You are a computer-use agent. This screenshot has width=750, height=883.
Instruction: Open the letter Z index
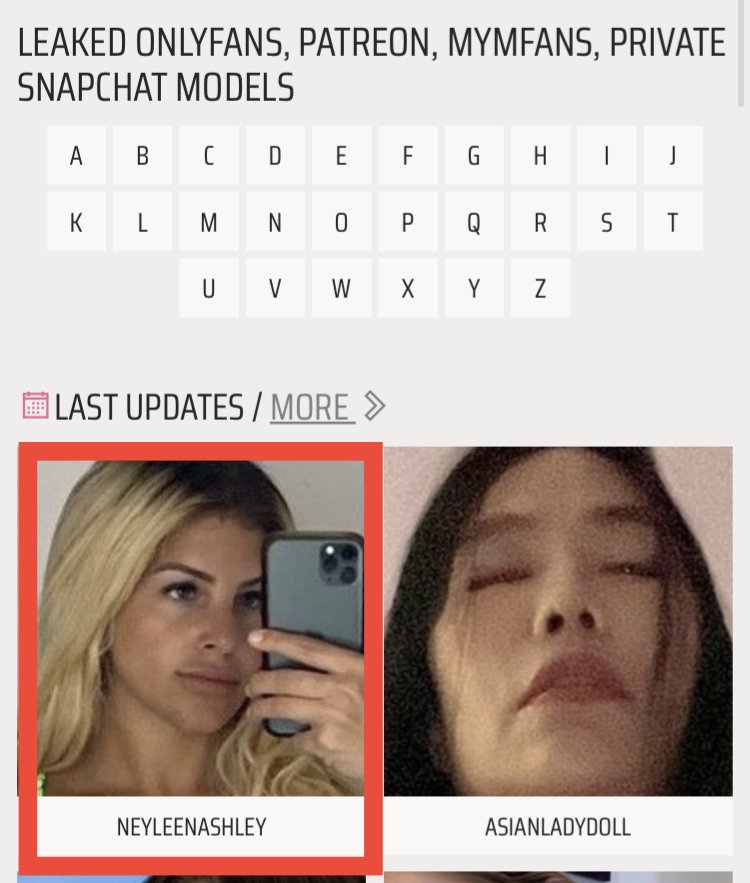(540, 288)
